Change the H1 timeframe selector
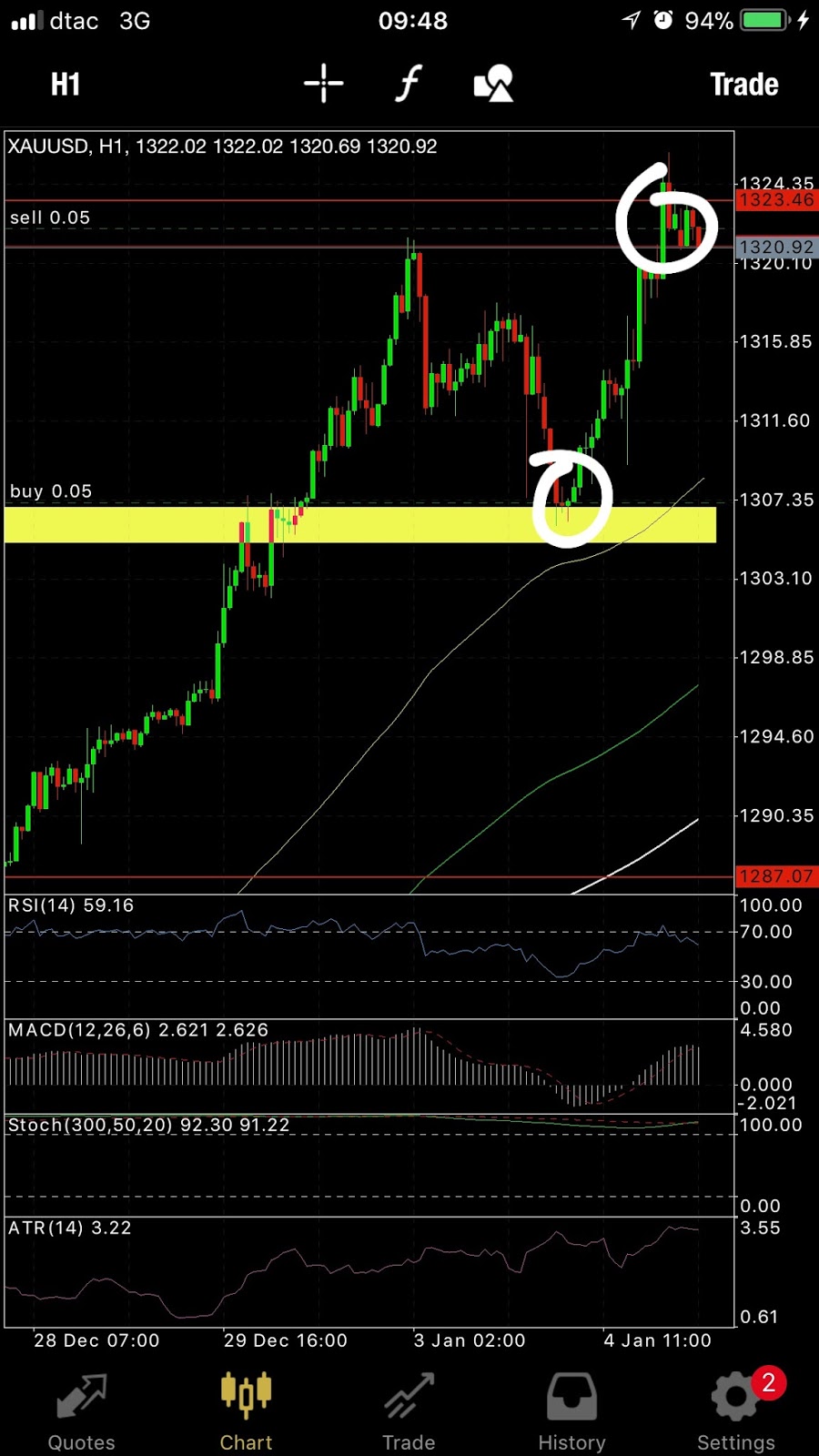This screenshot has width=819, height=1456. click(x=66, y=85)
